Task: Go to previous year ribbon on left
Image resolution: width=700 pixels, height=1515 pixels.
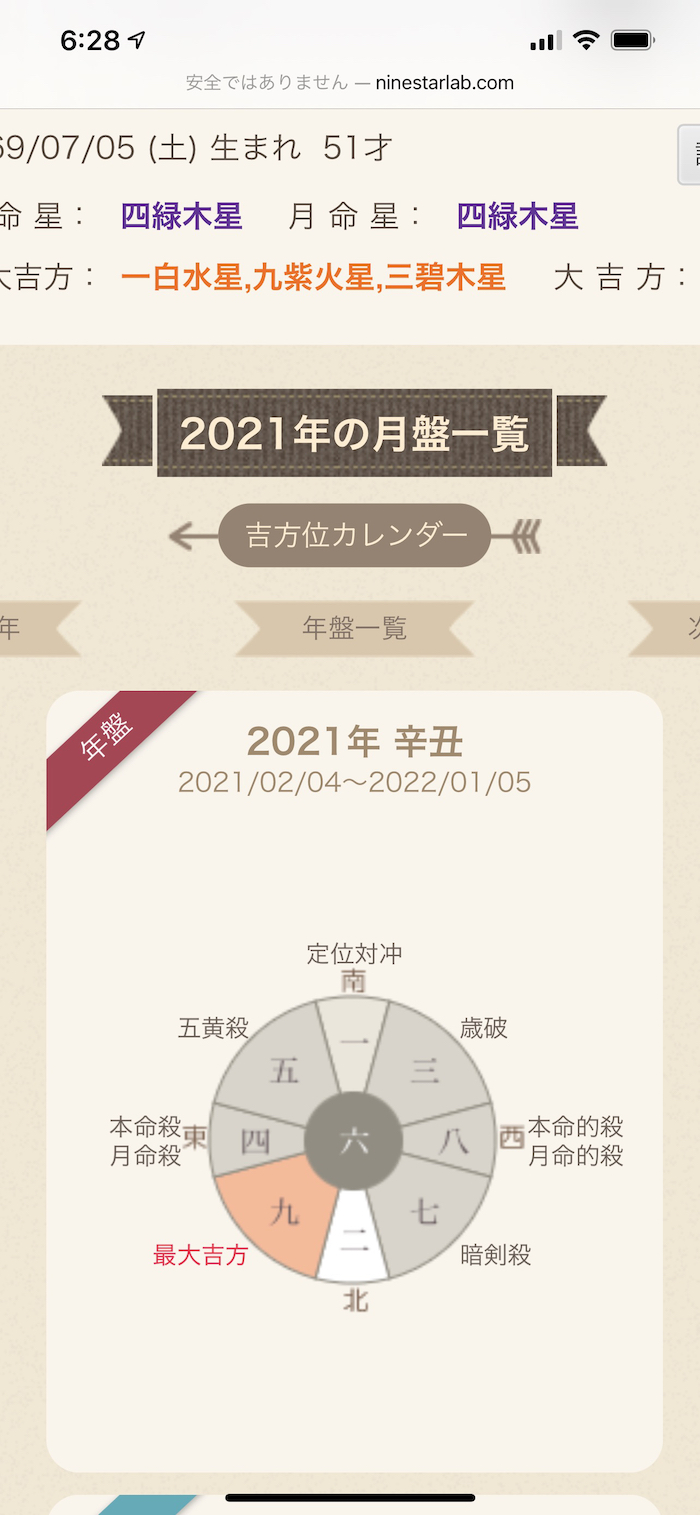Action: point(30,629)
